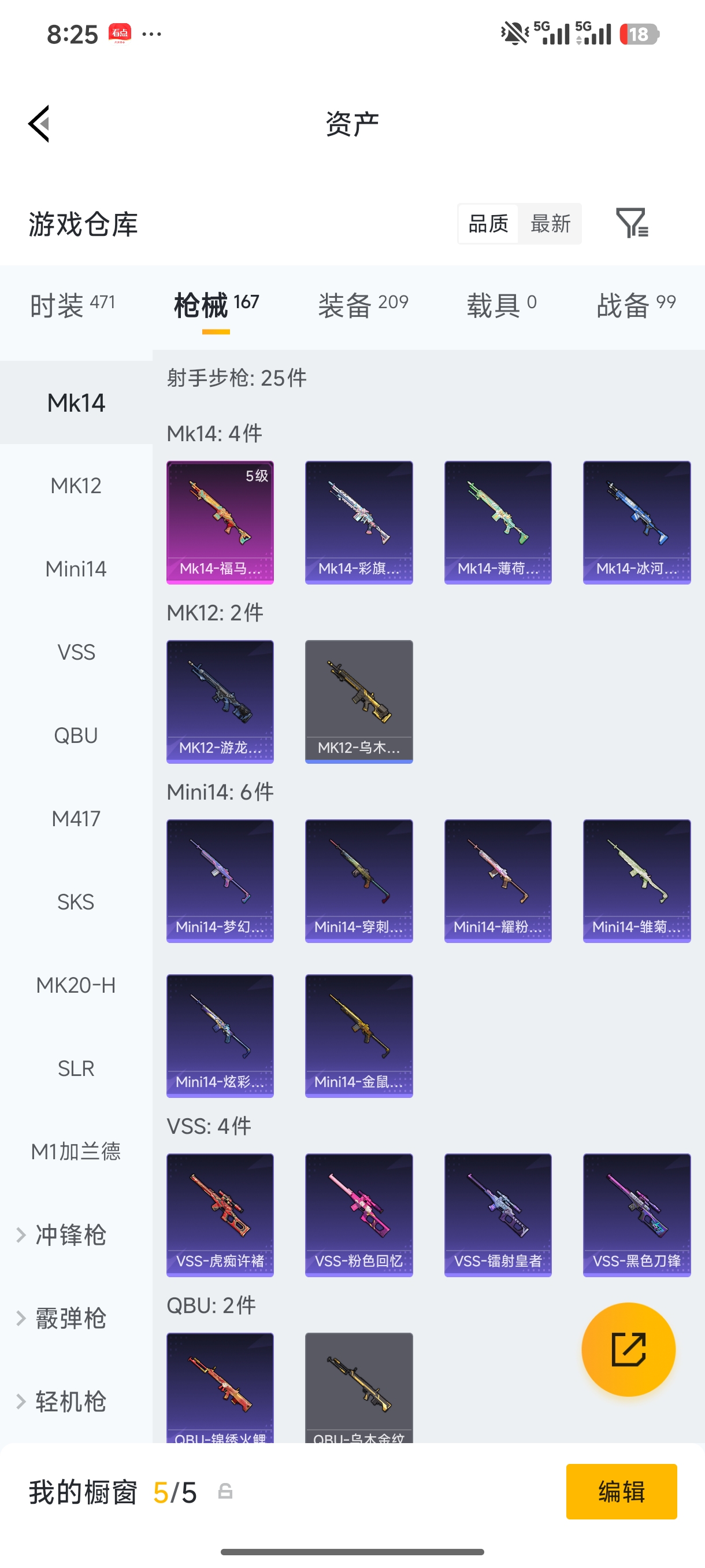Sort items by 最新
The height and width of the screenshot is (1568, 705).
550,223
